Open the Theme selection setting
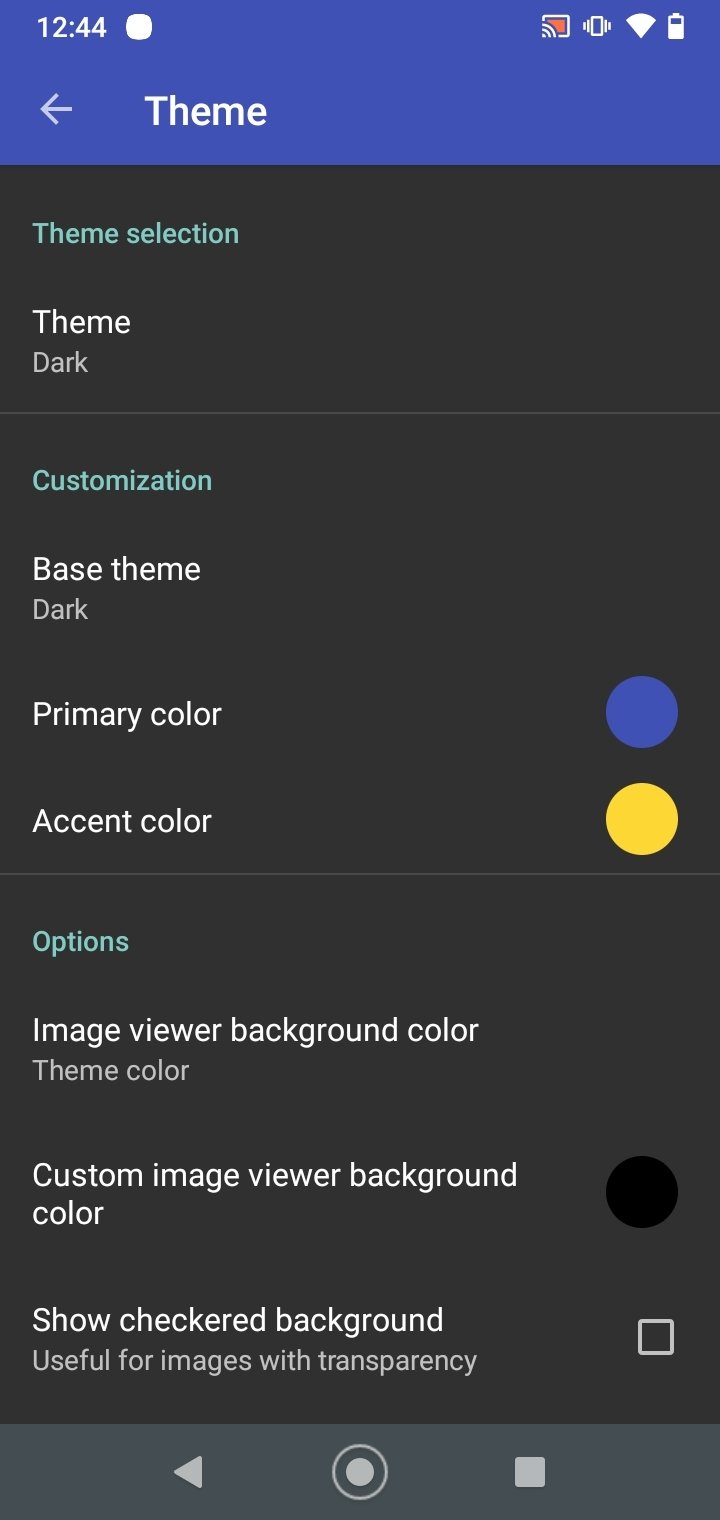 360,341
